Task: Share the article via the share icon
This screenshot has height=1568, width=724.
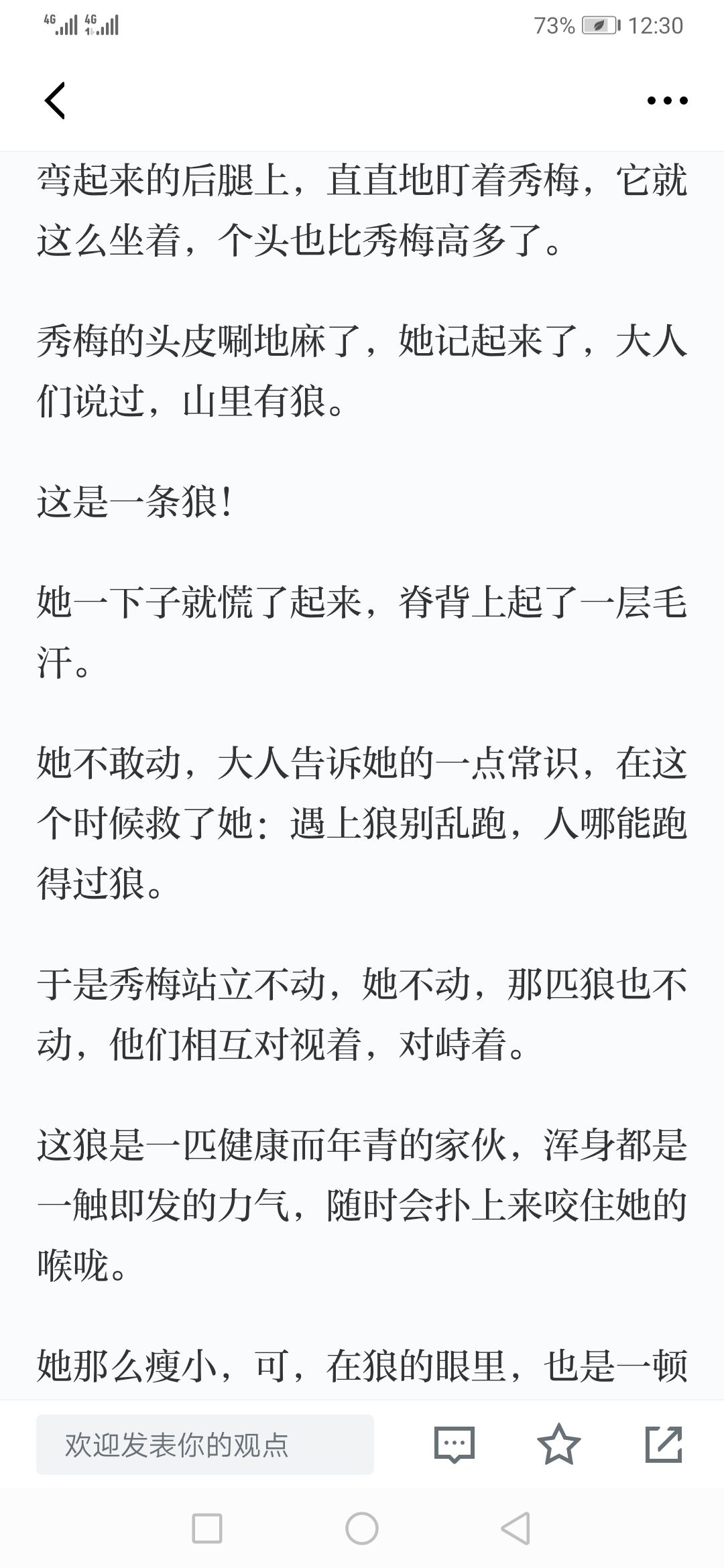Action: tap(664, 1445)
